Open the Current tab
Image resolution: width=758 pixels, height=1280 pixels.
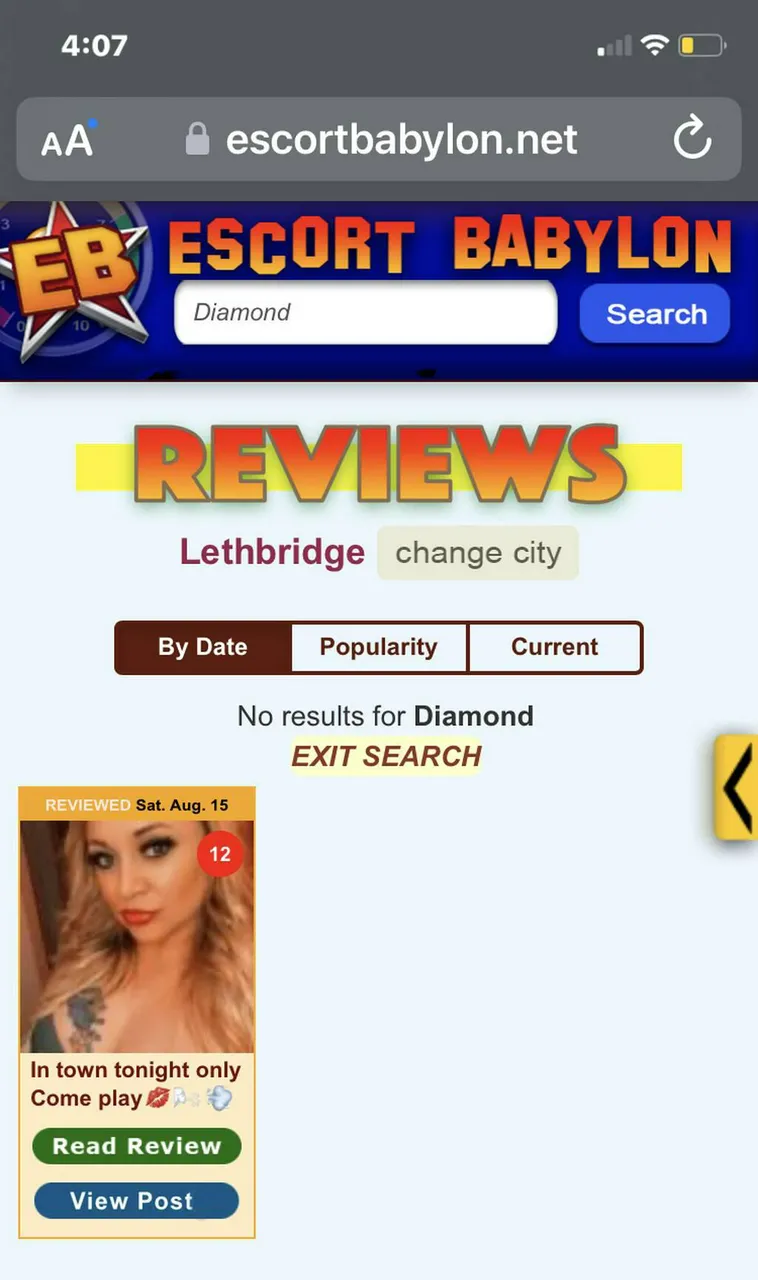[555, 647]
